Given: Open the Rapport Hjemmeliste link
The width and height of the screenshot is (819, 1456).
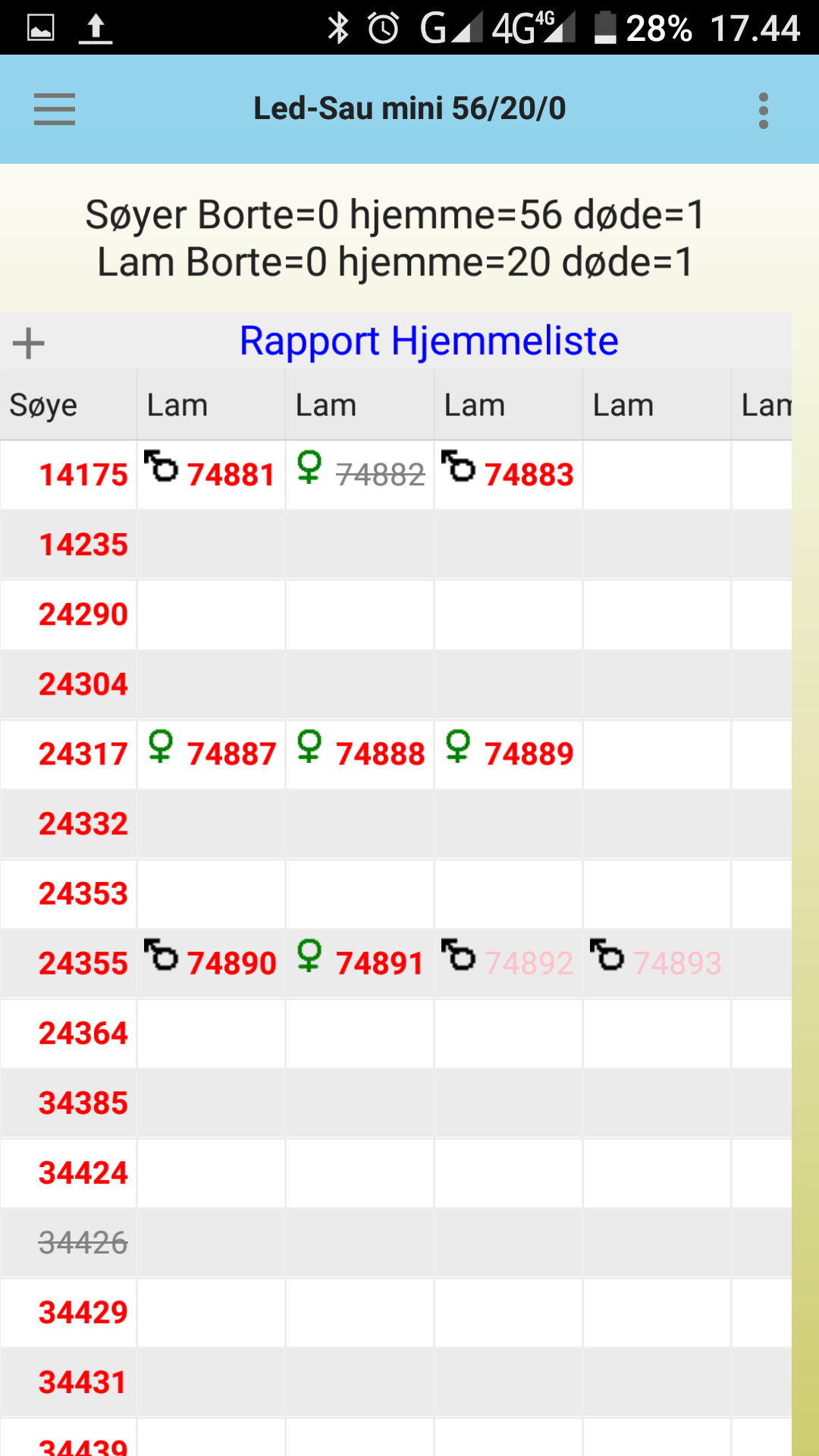Looking at the screenshot, I should click(428, 341).
